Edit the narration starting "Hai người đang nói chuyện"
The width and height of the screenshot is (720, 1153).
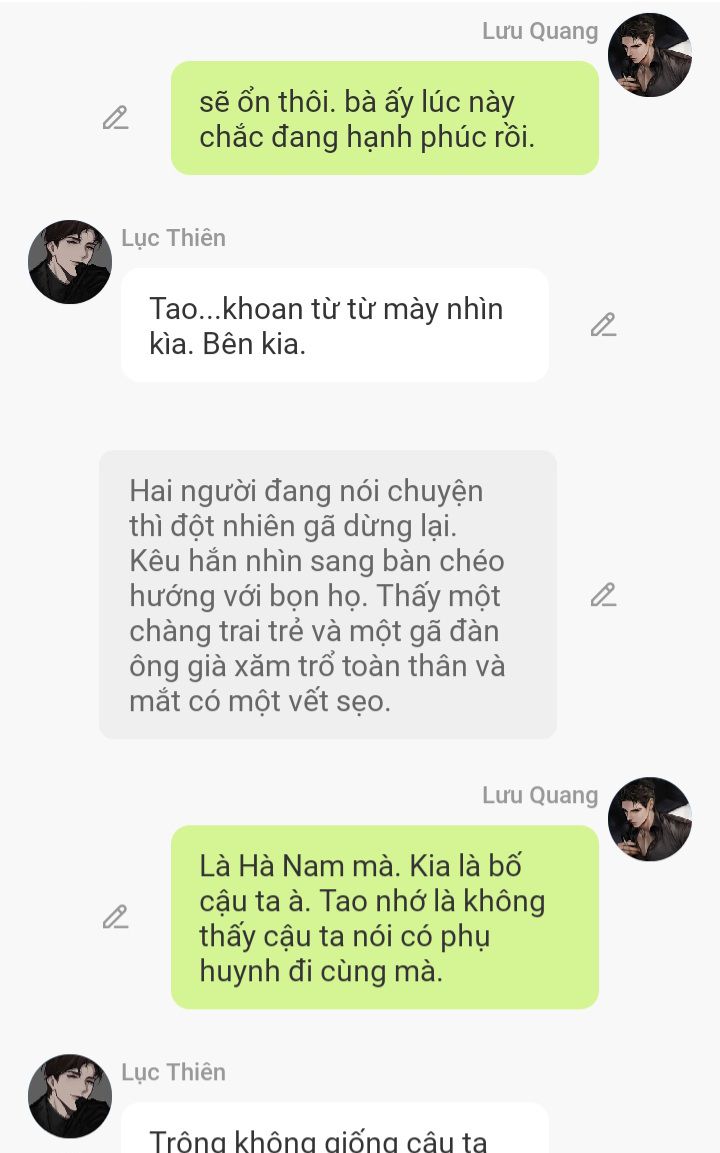pos(603,595)
